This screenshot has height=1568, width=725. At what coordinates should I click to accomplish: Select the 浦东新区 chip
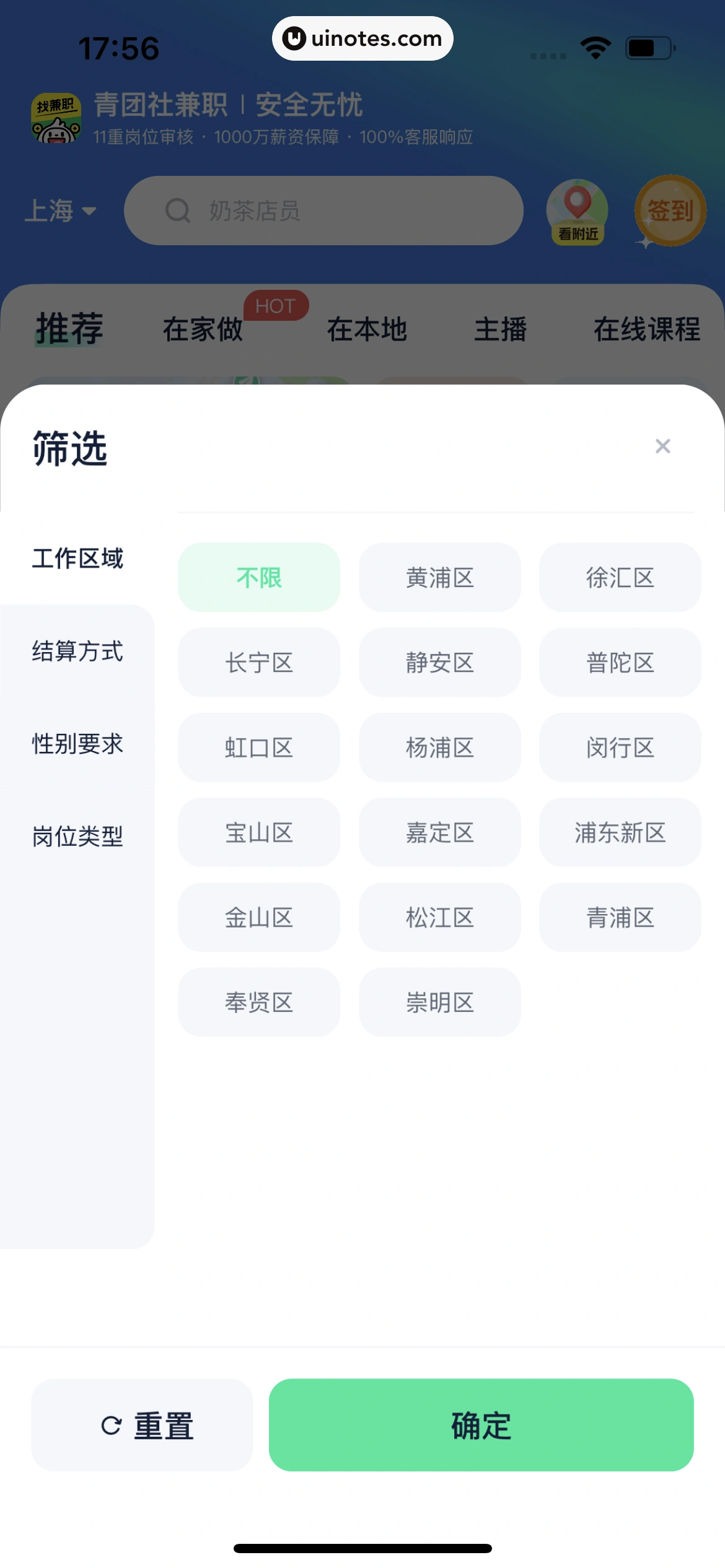click(x=620, y=832)
